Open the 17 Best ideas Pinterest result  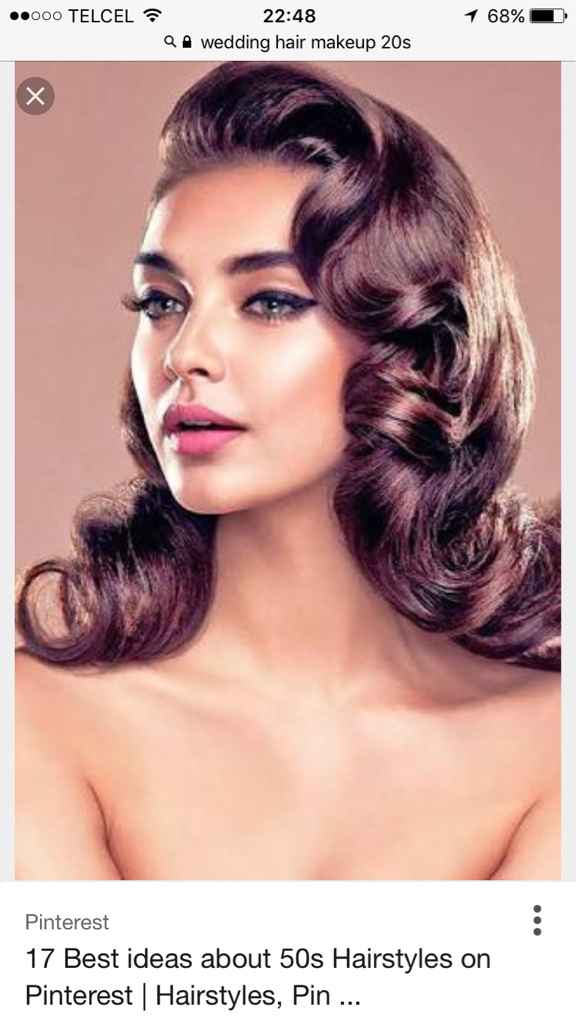[x=257, y=977]
